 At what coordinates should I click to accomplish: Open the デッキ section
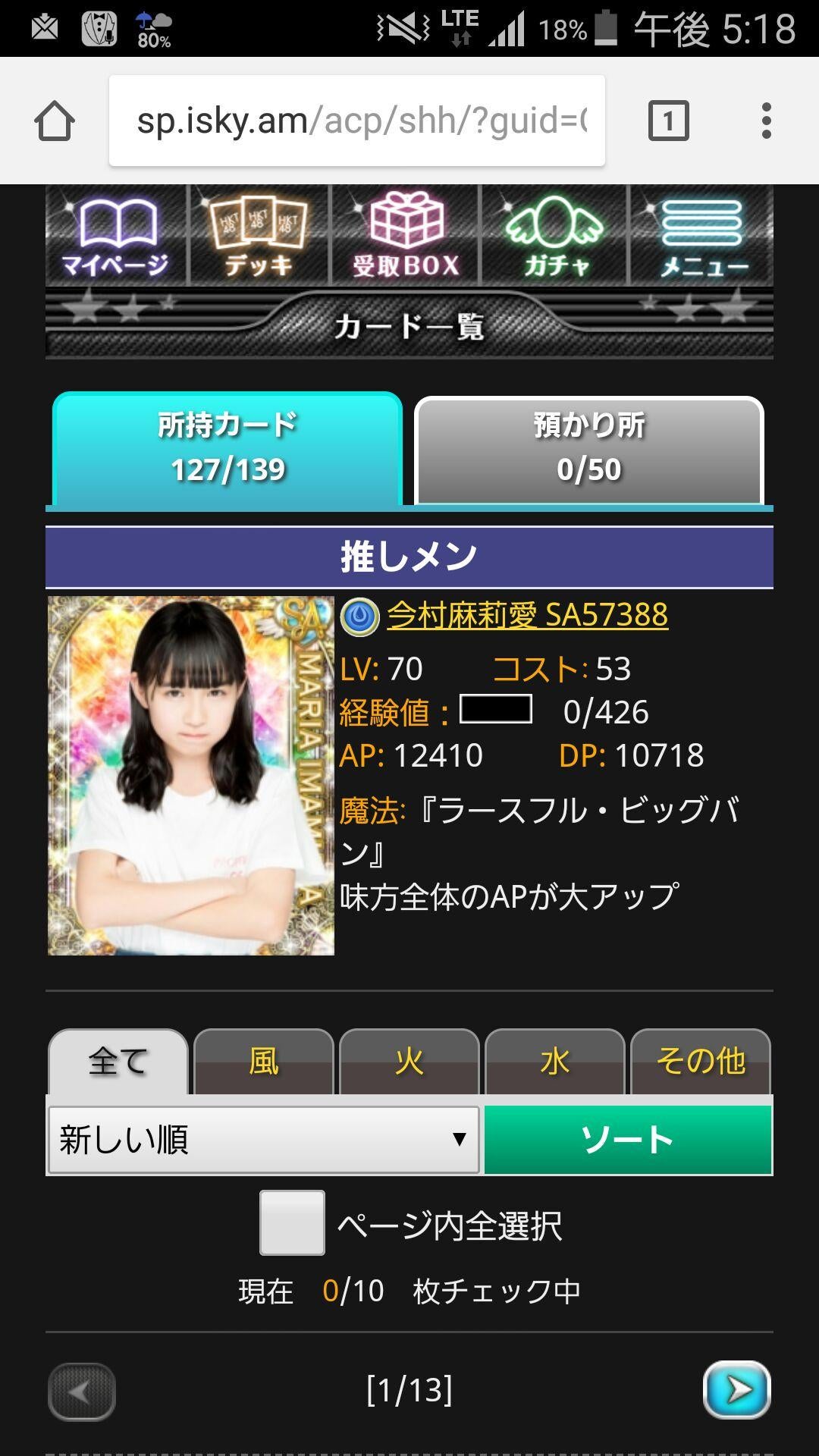pos(259,236)
